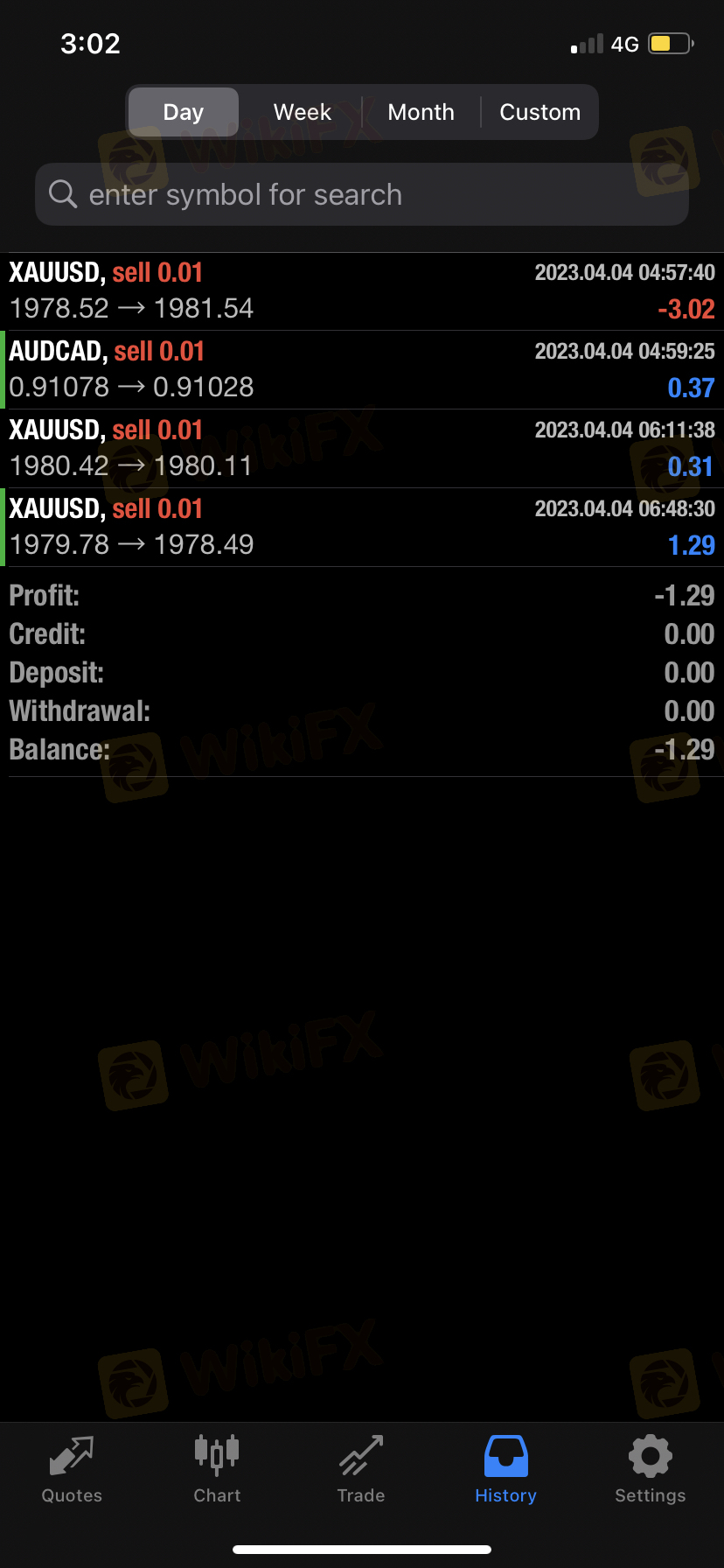Screen dimensions: 724x1568
Task: Show history for the Month
Action: coord(421,112)
